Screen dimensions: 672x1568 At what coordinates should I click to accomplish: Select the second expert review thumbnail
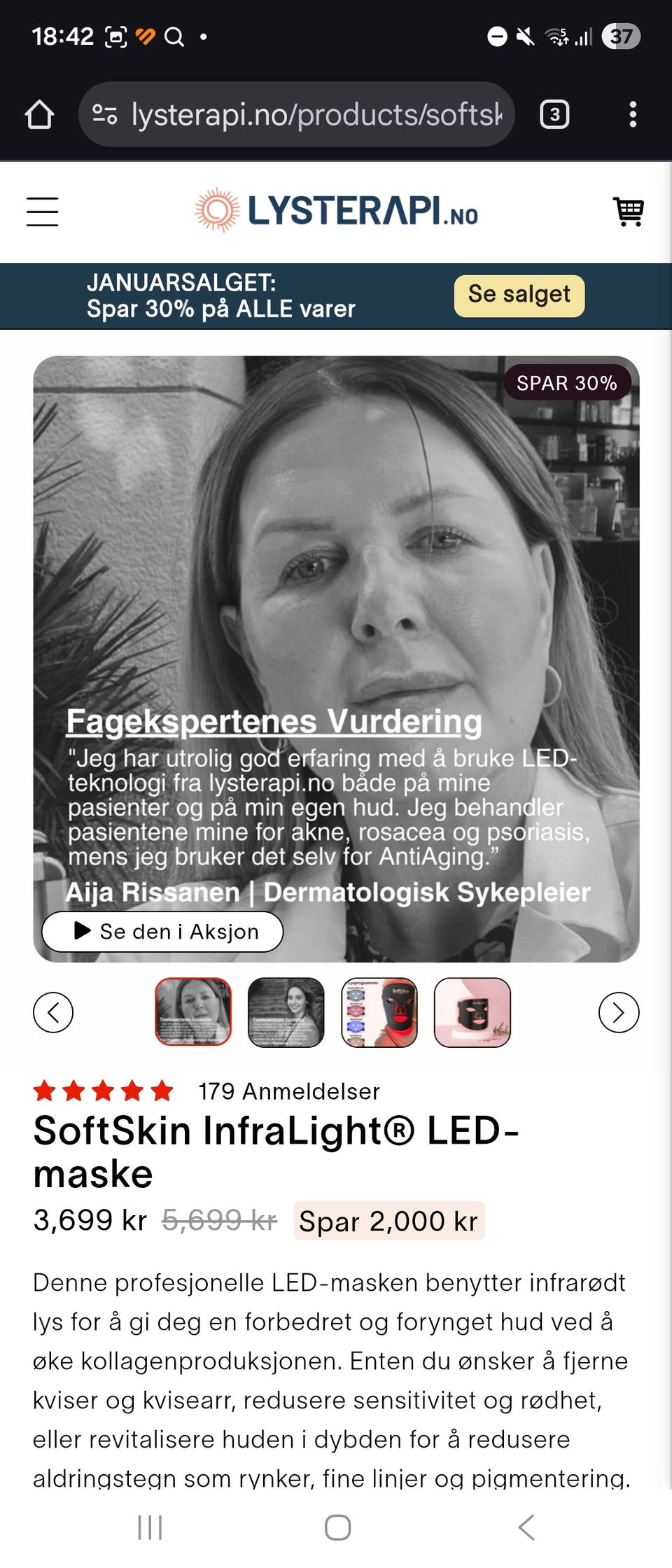point(286,1013)
